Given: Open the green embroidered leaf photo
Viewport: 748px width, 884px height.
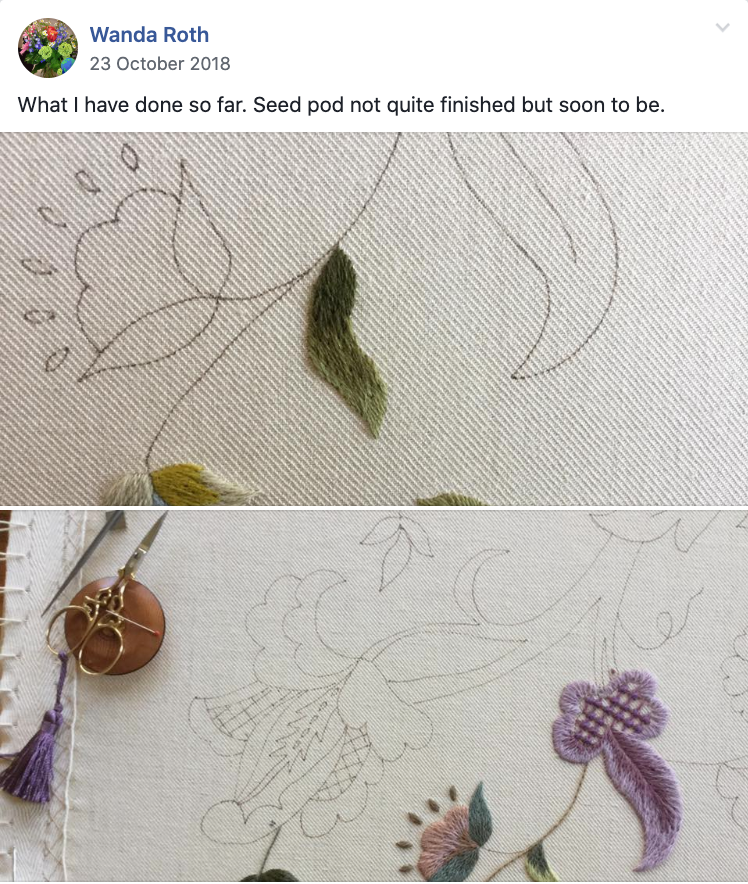Looking at the screenshot, I should (x=374, y=318).
